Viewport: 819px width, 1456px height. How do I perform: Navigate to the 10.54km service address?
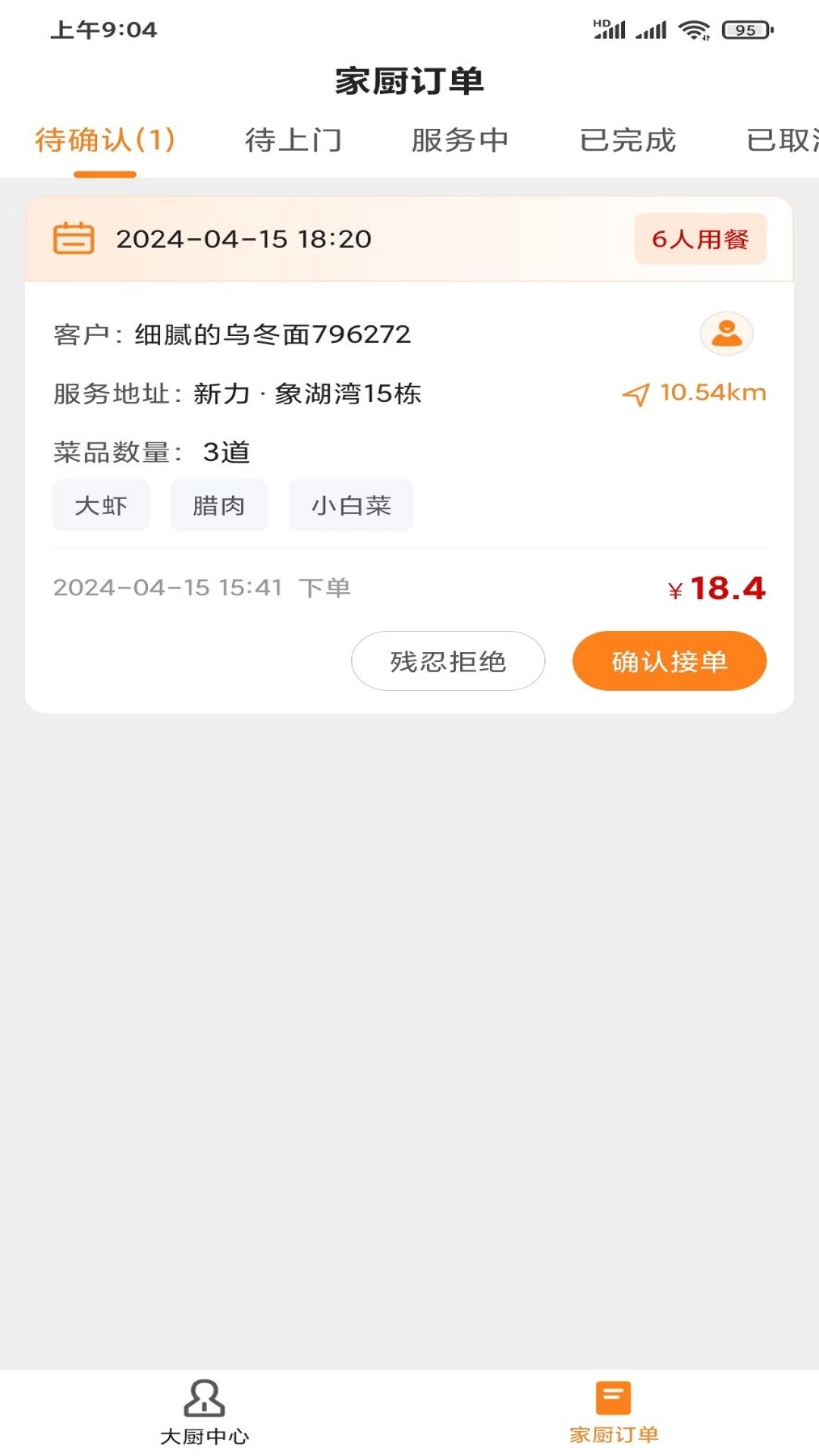(x=695, y=393)
